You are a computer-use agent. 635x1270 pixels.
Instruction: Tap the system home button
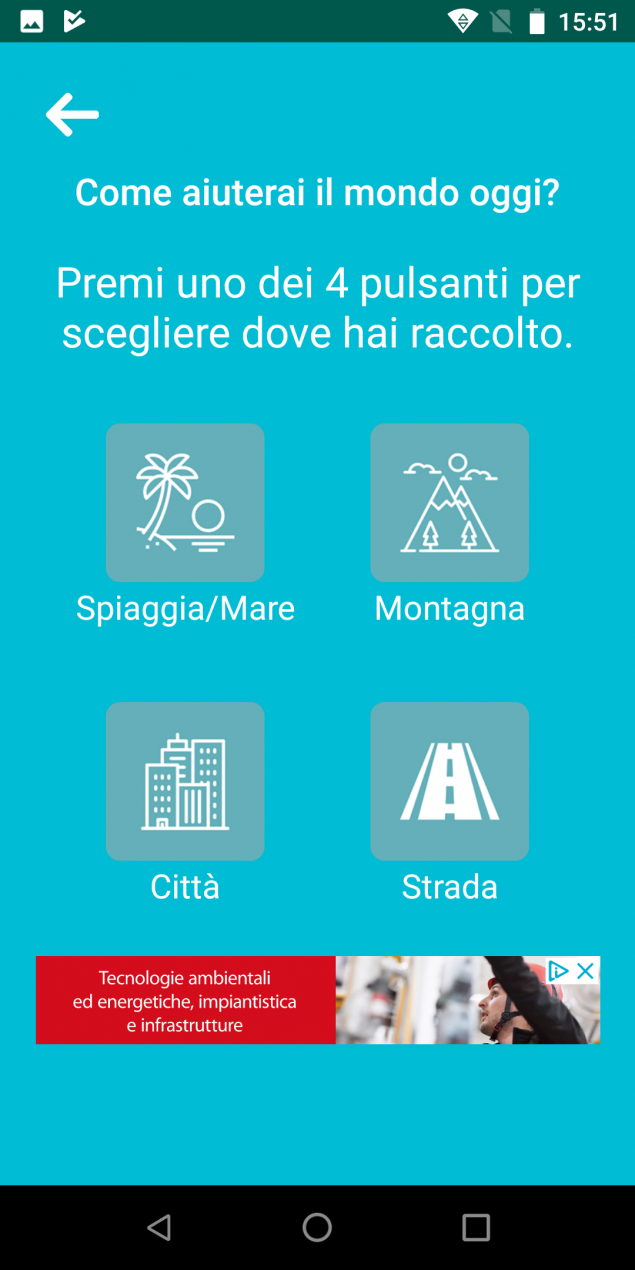pos(317,1227)
